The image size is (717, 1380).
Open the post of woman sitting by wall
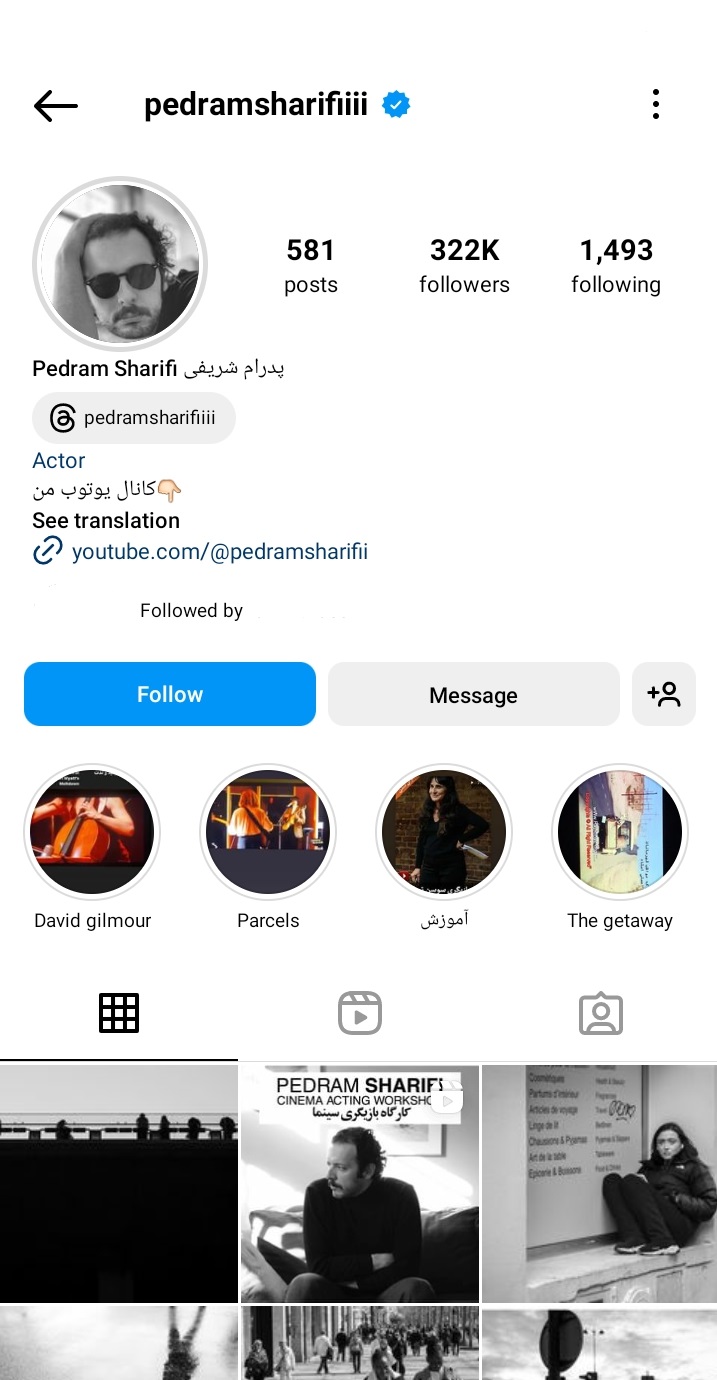600,1184
